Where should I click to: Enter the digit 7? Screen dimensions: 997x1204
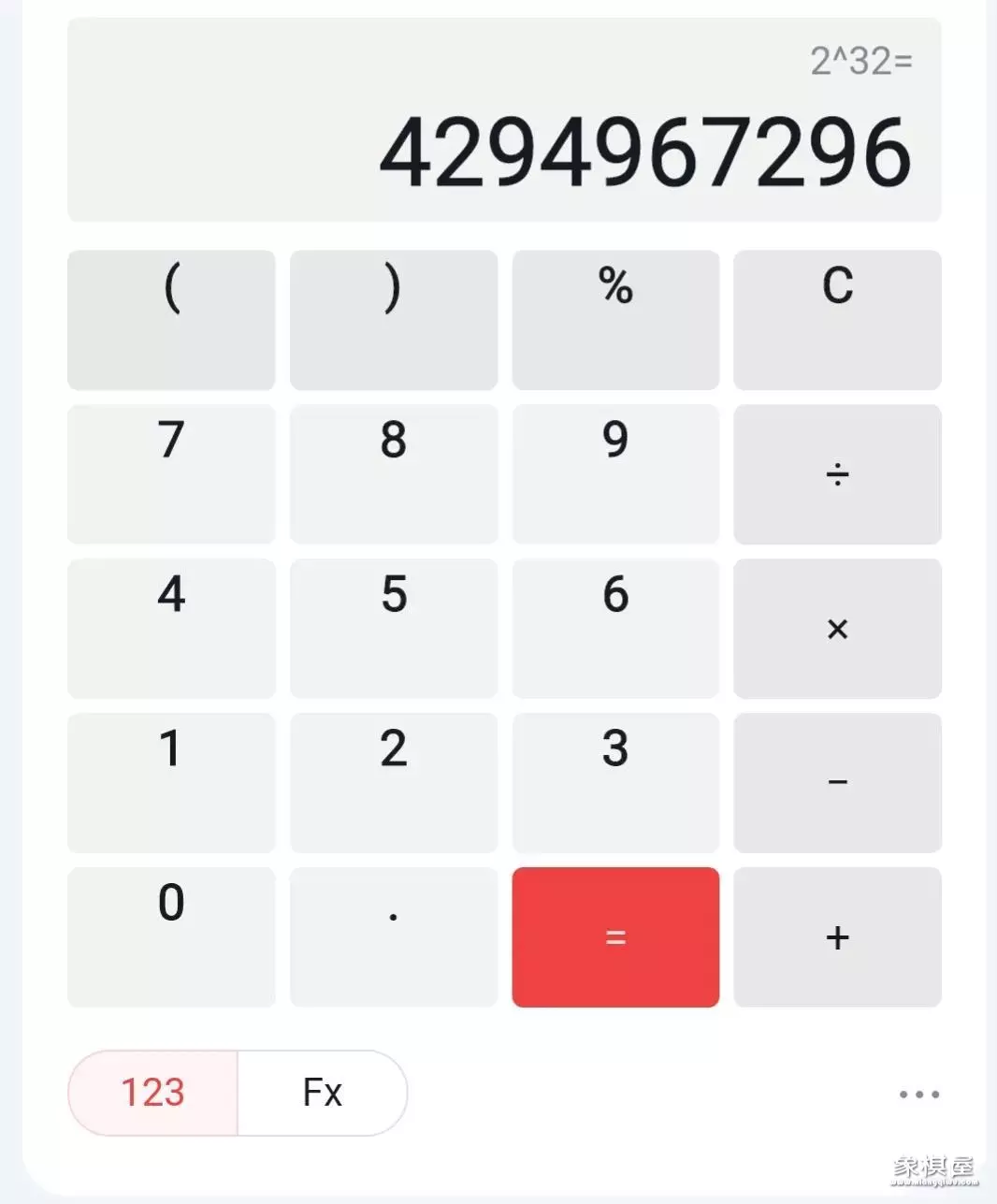(171, 473)
